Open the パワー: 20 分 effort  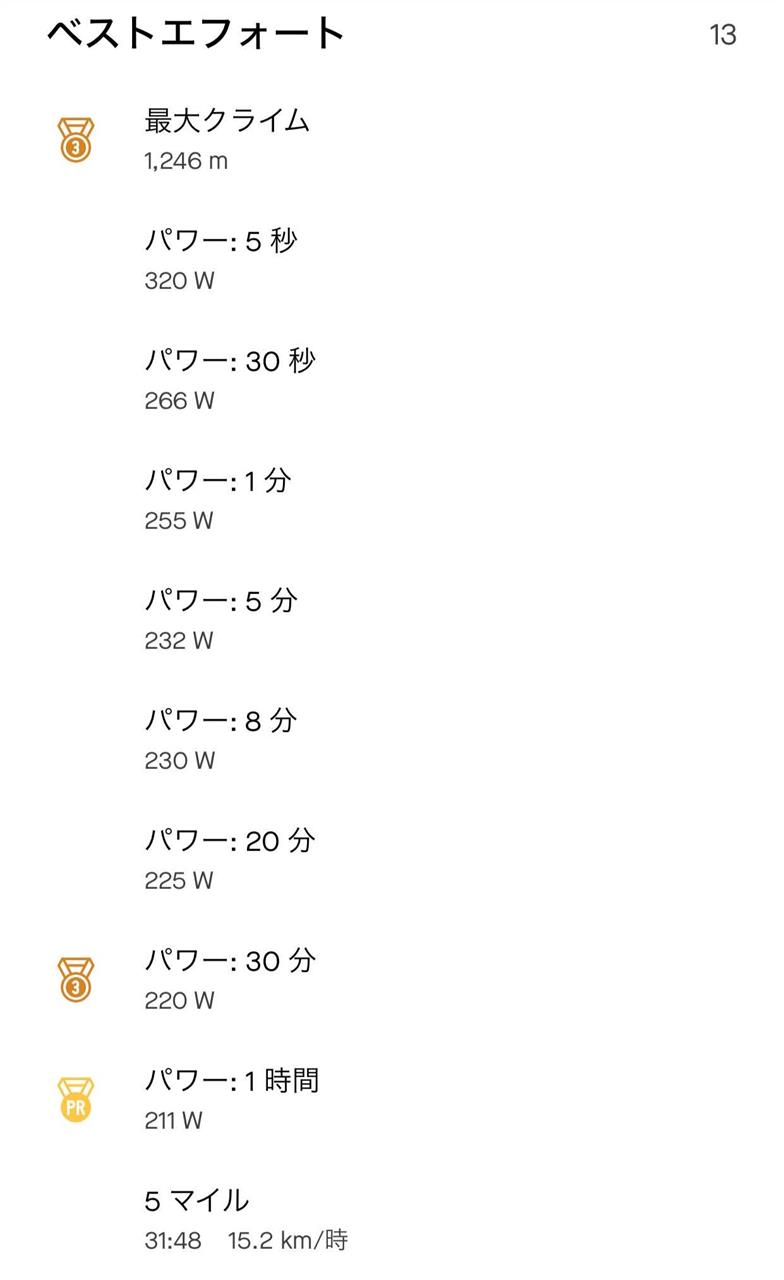click(x=392, y=860)
